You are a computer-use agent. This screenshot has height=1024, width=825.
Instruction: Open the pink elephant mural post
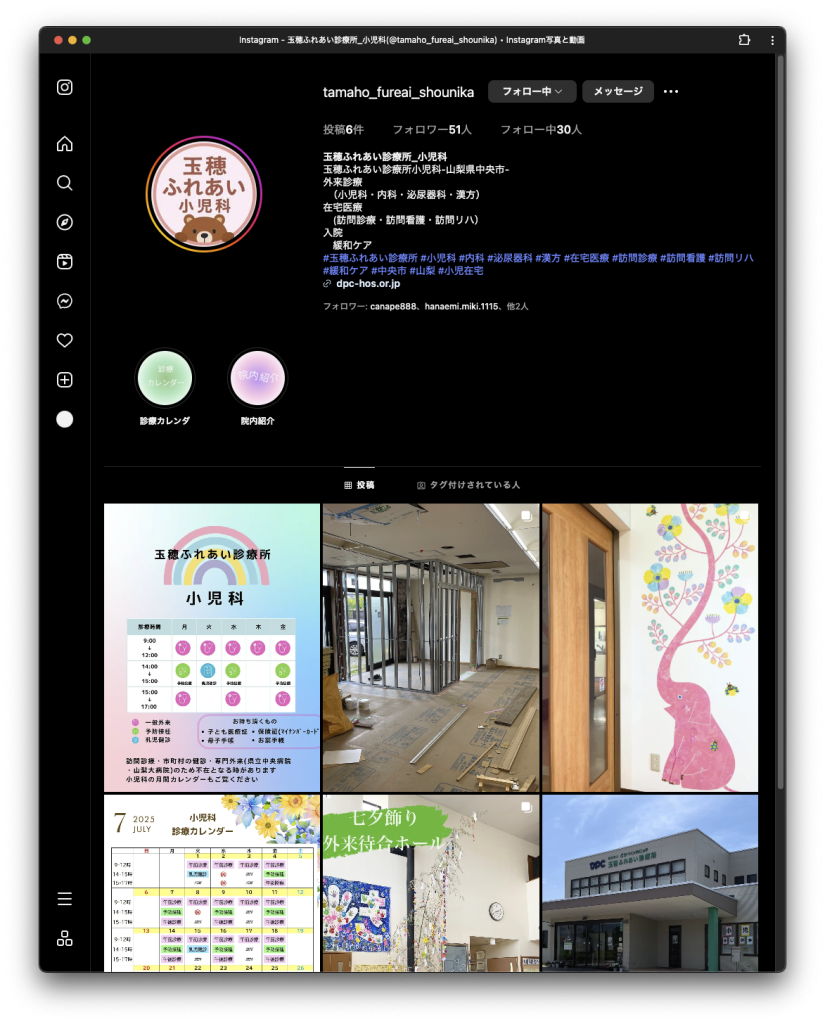click(x=650, y=648)
